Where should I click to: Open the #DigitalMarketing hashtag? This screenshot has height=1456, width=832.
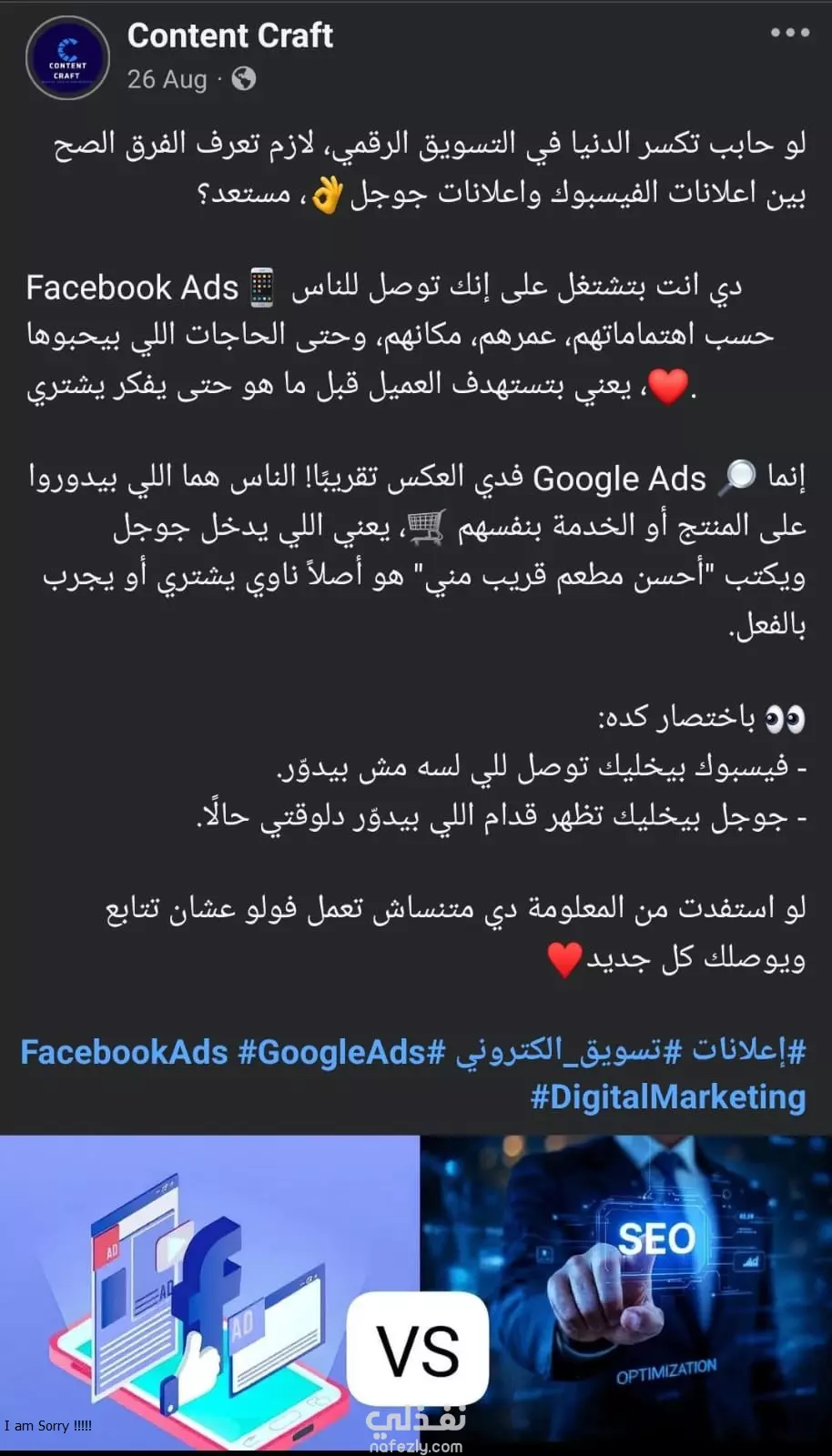click(x=668, y=1097)
